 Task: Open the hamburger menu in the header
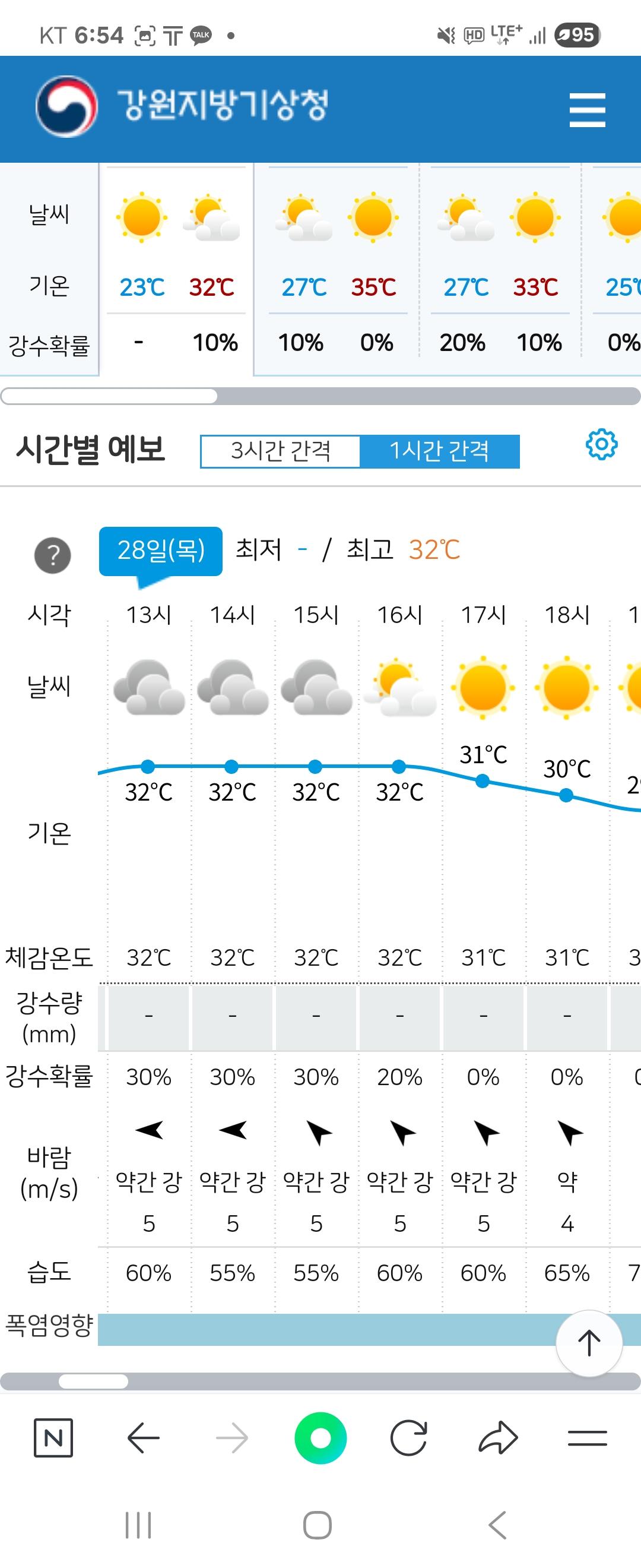[587, 110]
